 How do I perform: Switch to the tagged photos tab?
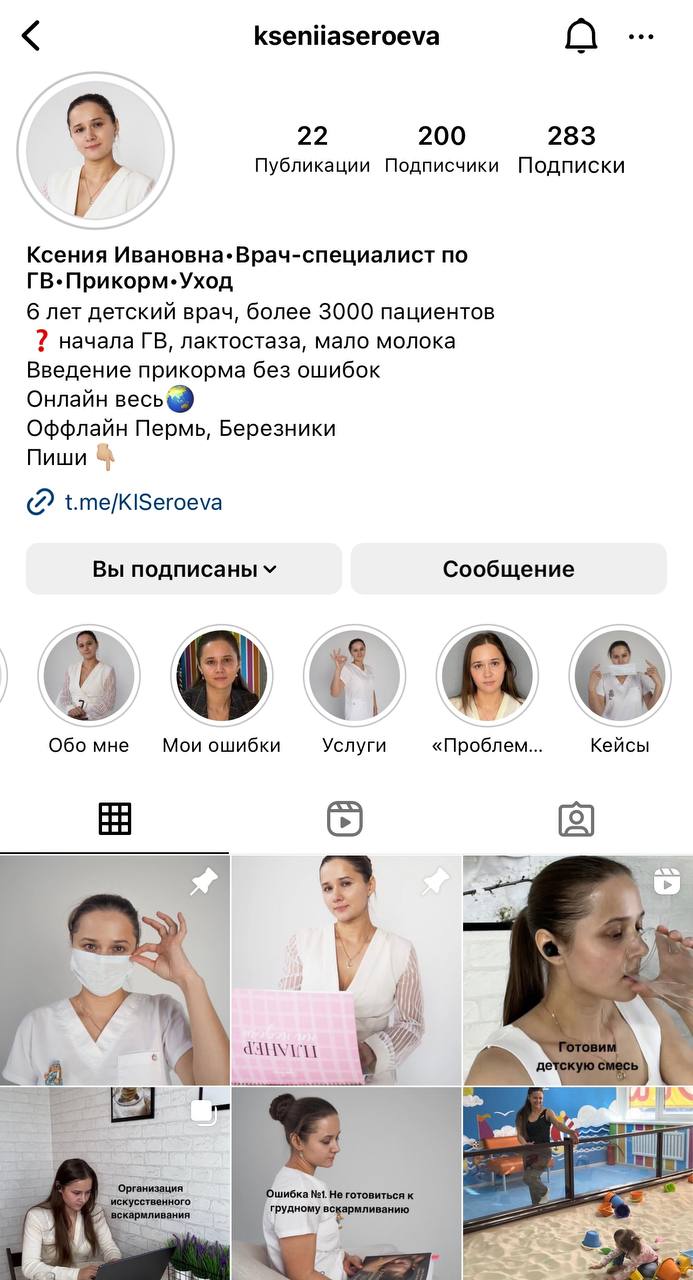[x=576, y=819]
